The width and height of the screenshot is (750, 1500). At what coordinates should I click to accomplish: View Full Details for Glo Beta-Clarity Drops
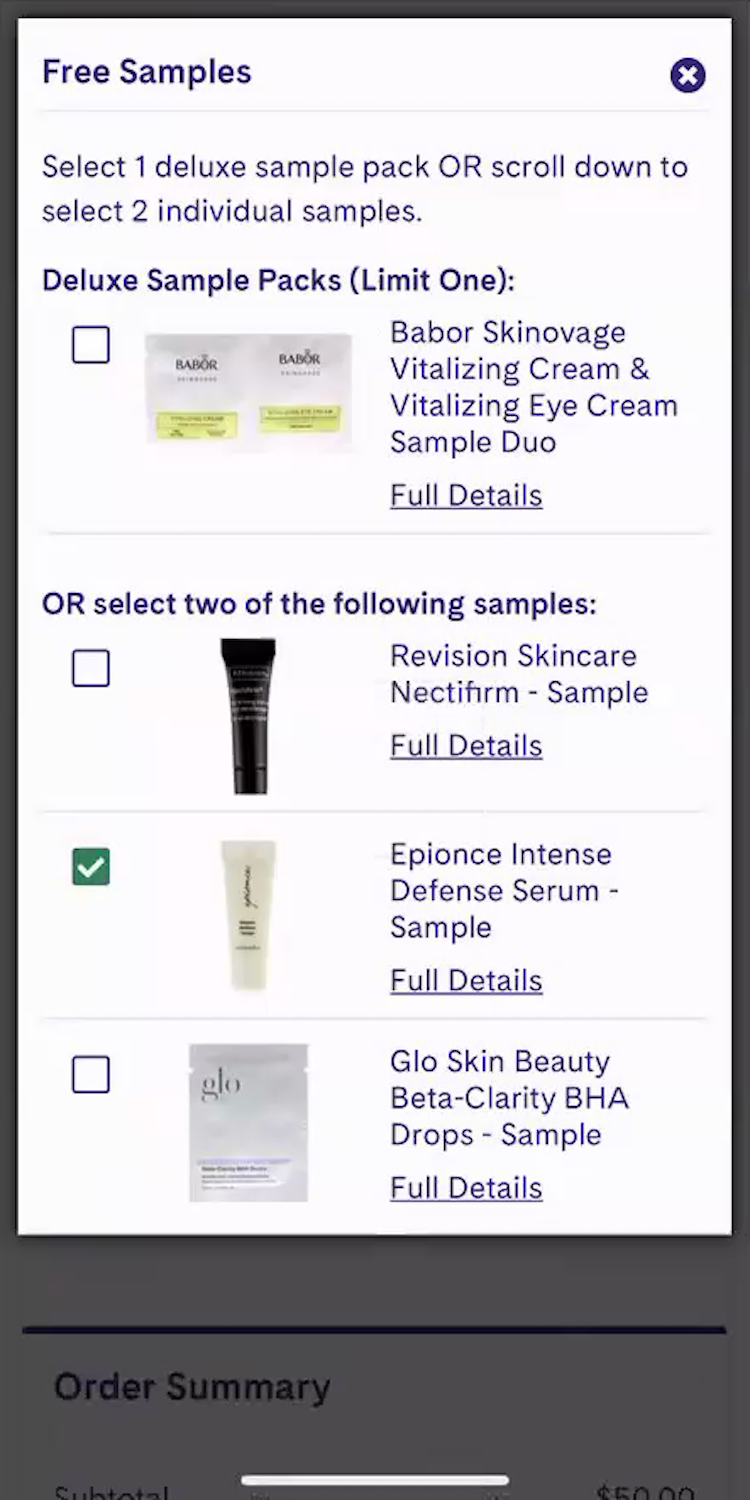[x=466, y=1188]
